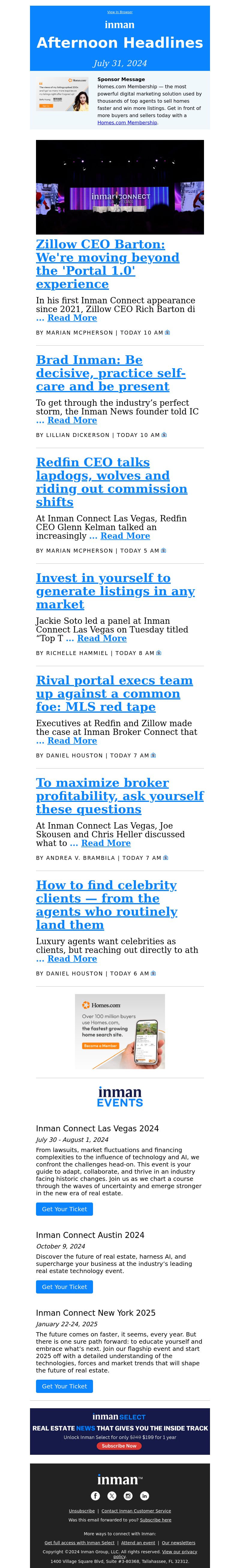Viewport: 240px width, 1568px height.
Task: Tap the 'Subscribe here' link
Action: (x=155, y=1519)
